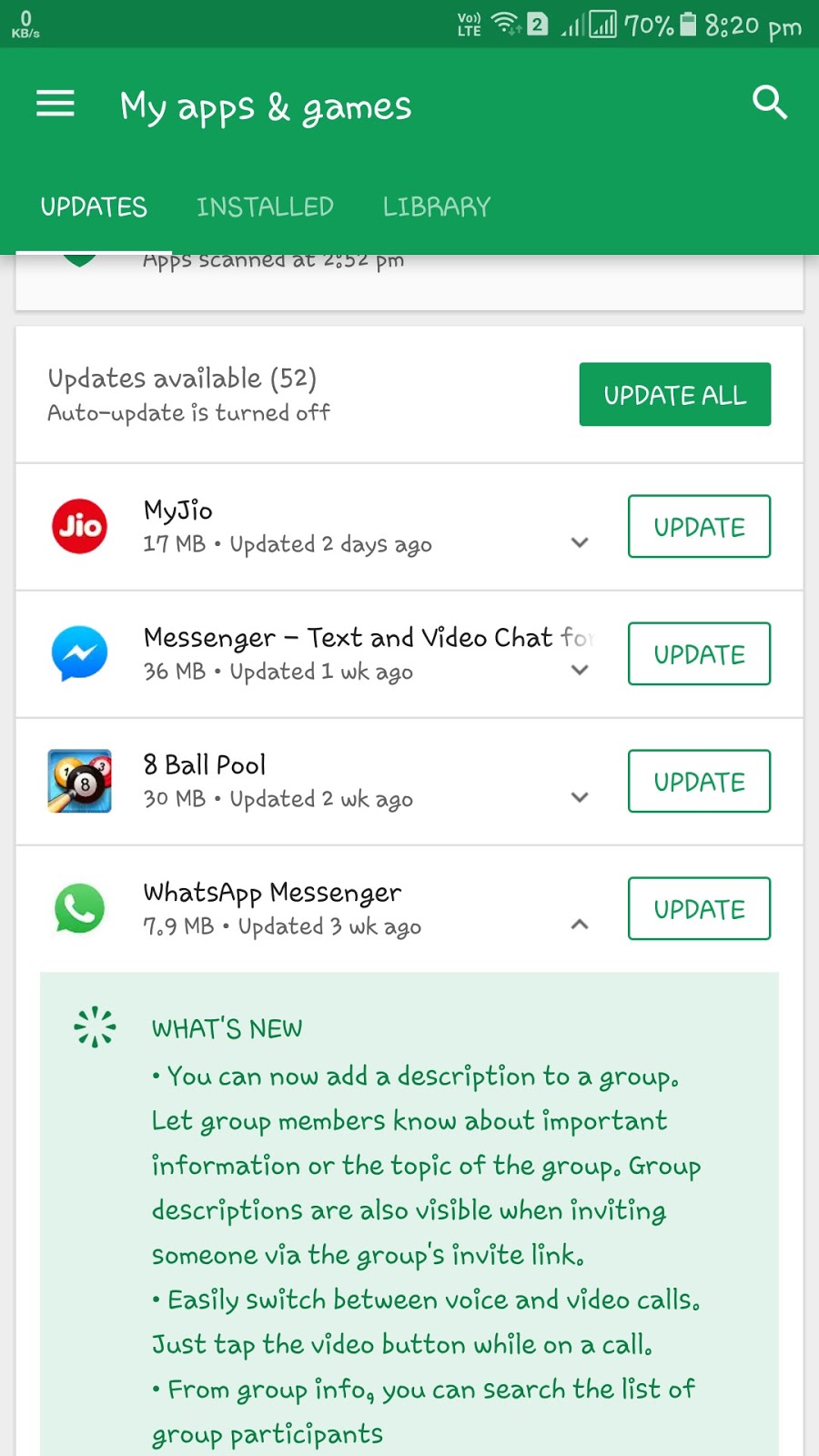
Task: Update the MyJio app
Action: pos(699,527)
